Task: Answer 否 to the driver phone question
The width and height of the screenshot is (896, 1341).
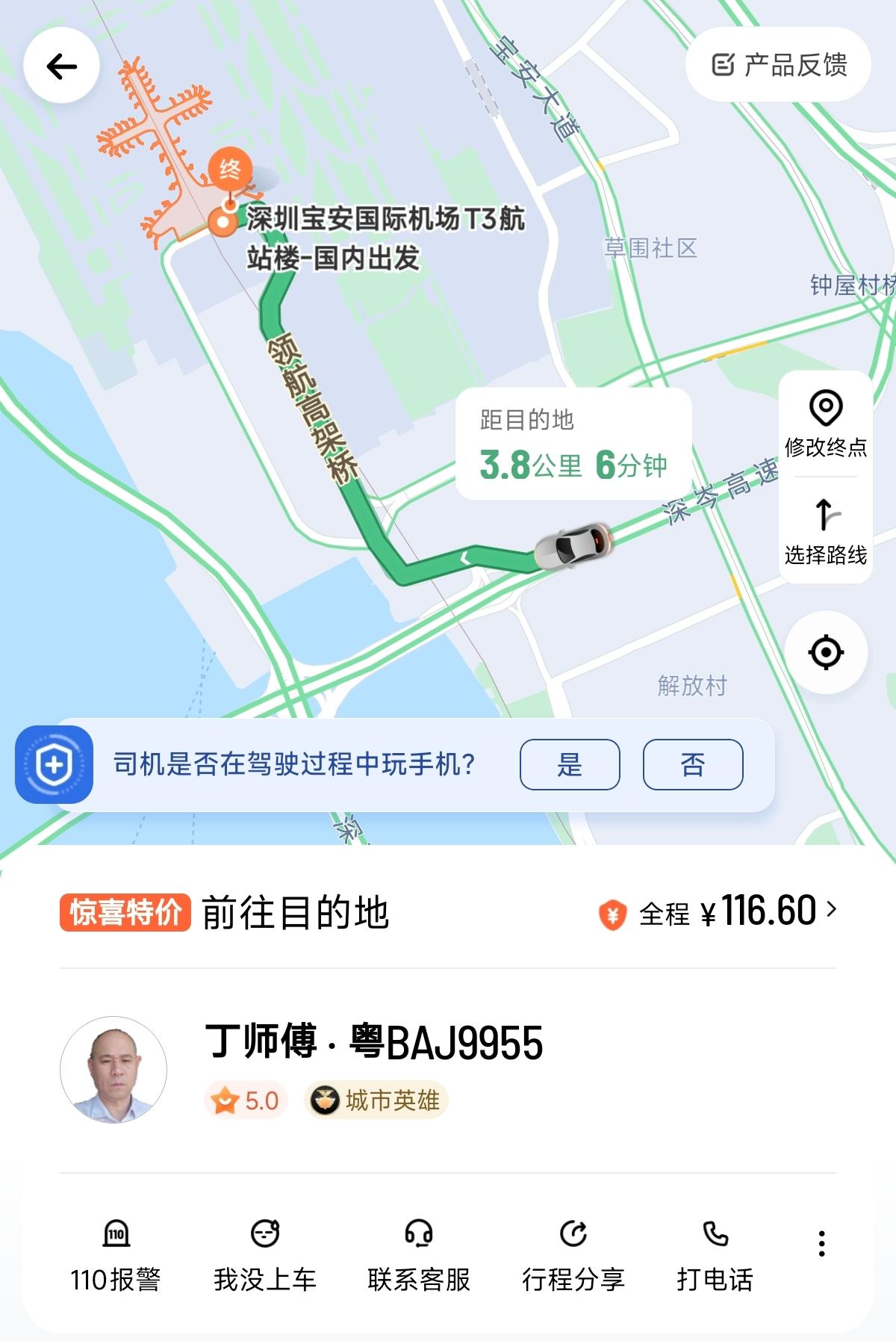Action: (694, 764)
